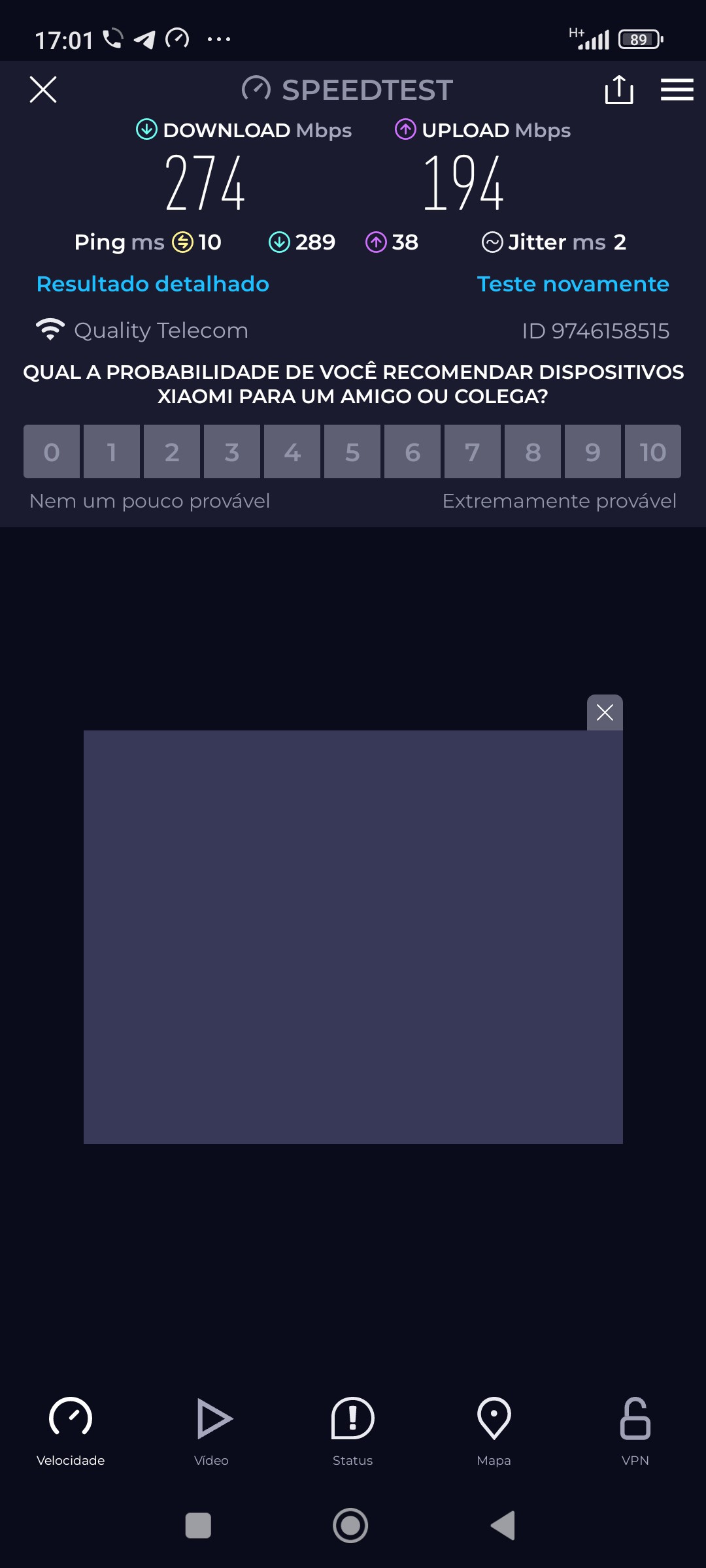Give a rating of 10
The height and width of the screenshot is (1568, 706).
point(652,452)
